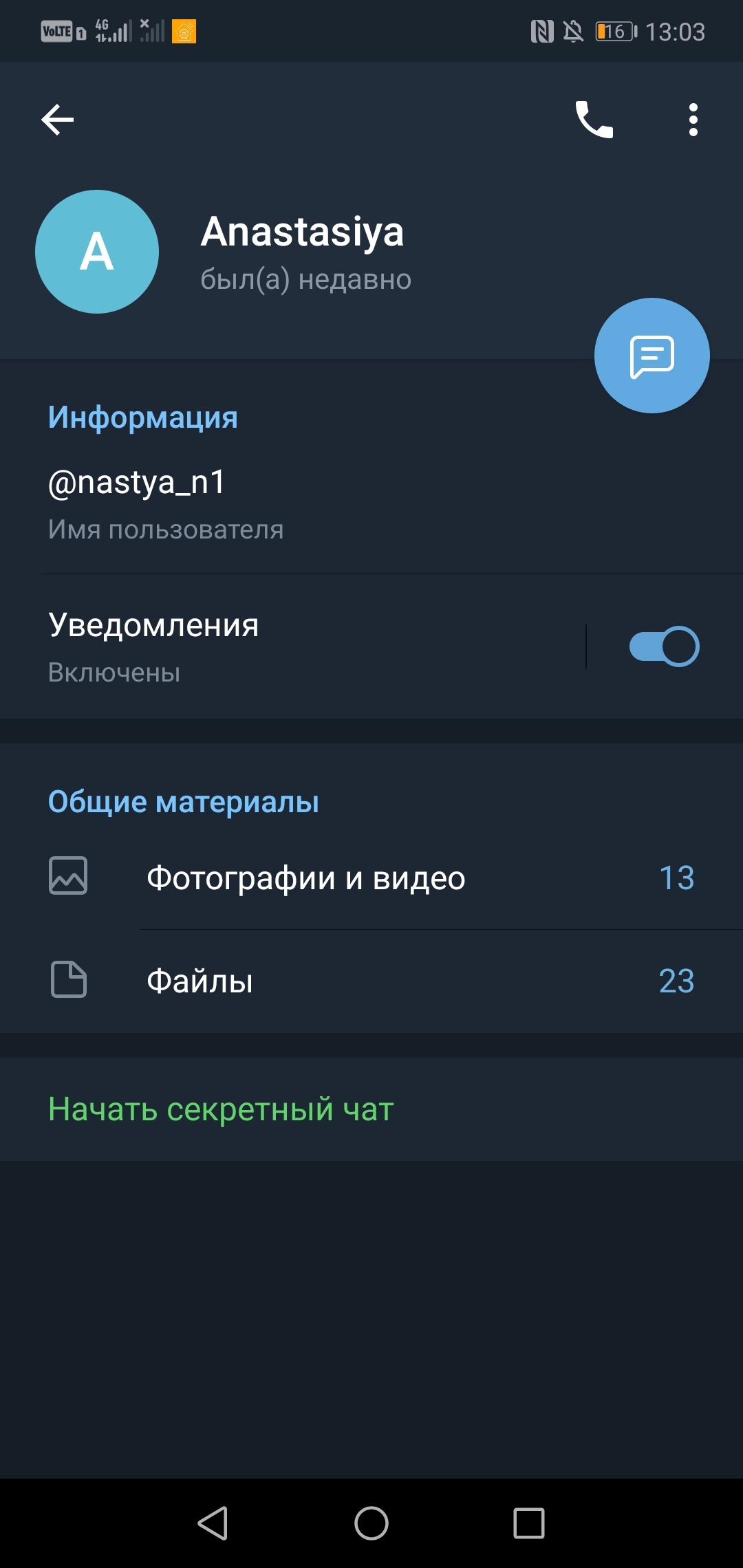
Task: Open Фотографии и видео shared media
Action: [371, 878]
